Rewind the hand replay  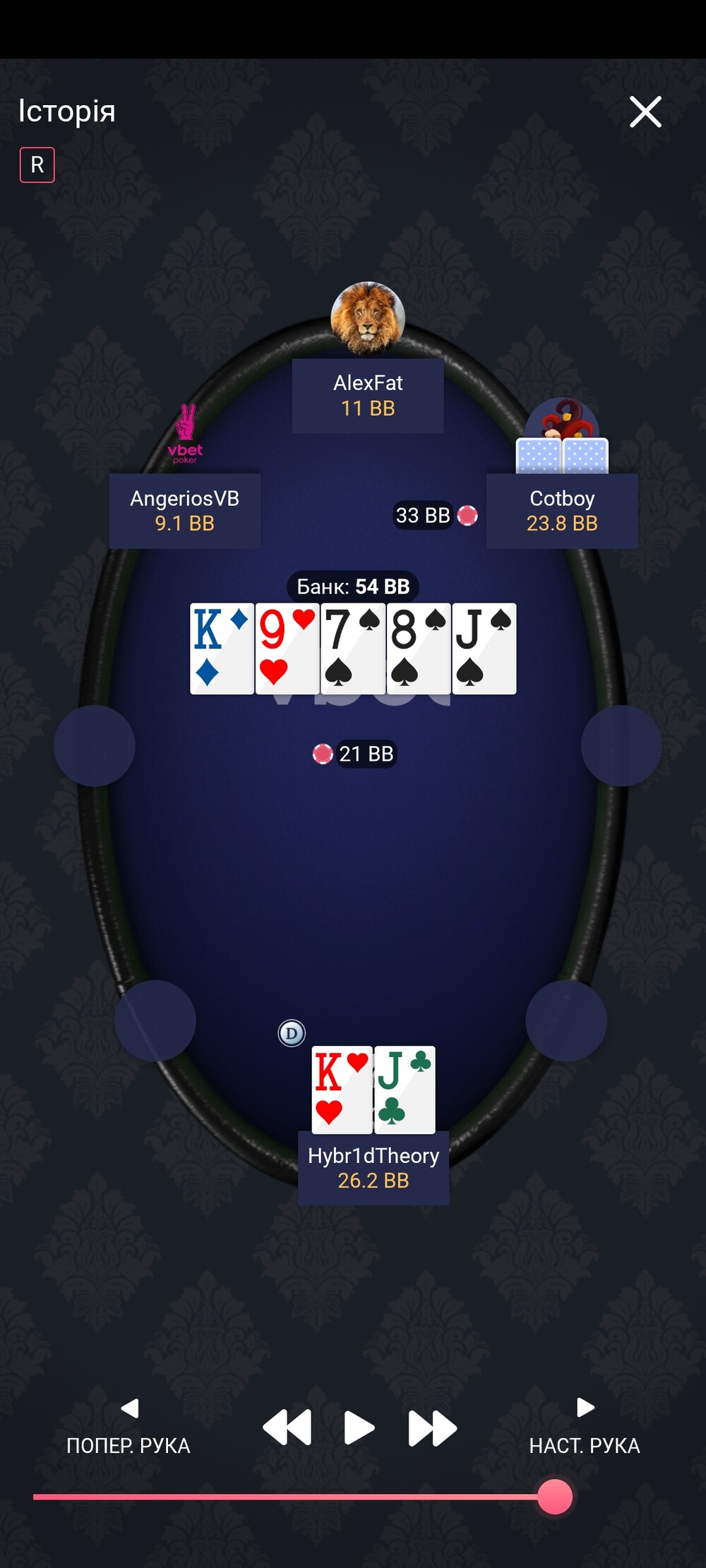287,1428
